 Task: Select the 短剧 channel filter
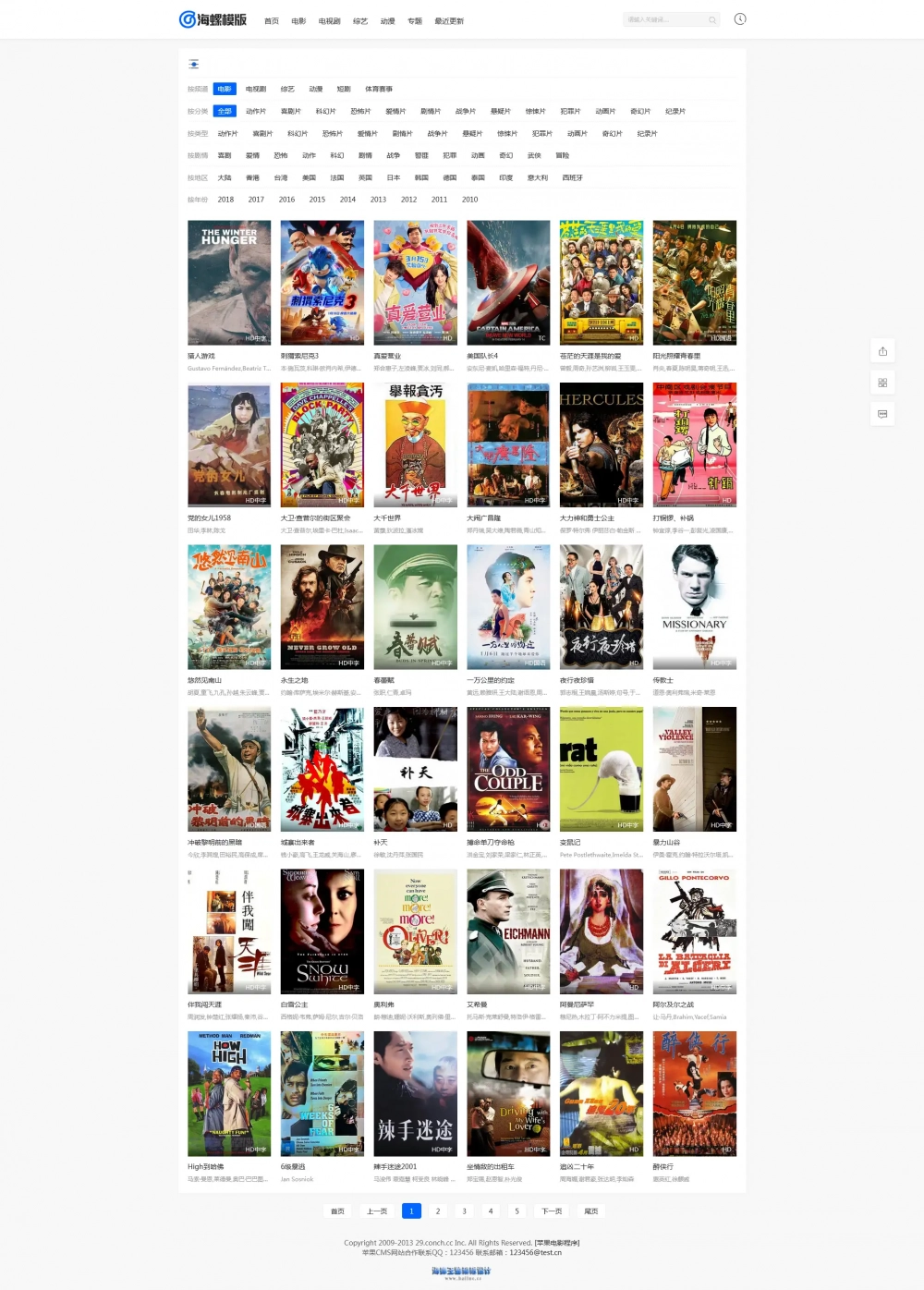[x=344, y=90]
